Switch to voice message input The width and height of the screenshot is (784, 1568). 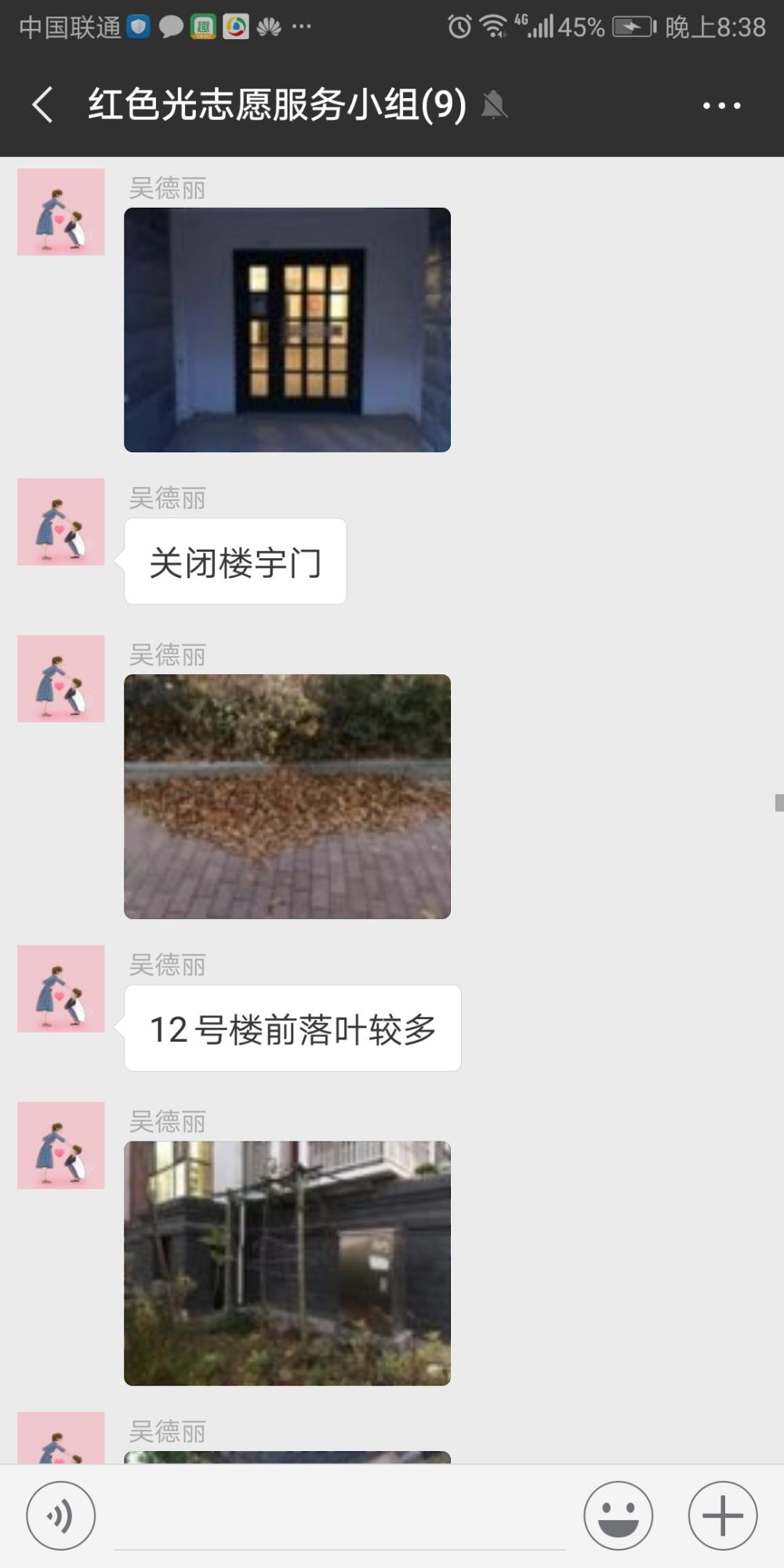point(61,1515)
